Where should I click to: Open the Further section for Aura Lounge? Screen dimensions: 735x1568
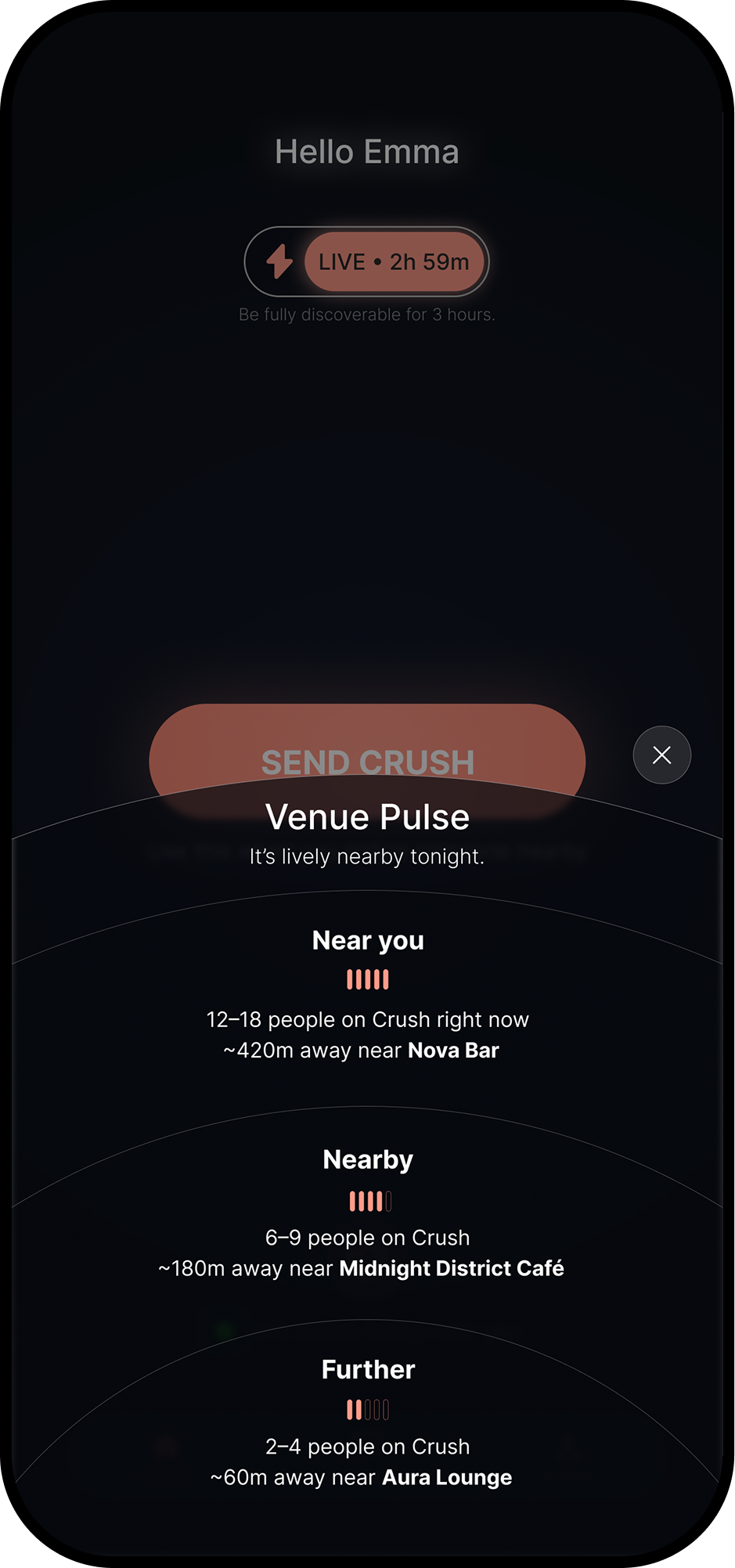click(367, 1423)
